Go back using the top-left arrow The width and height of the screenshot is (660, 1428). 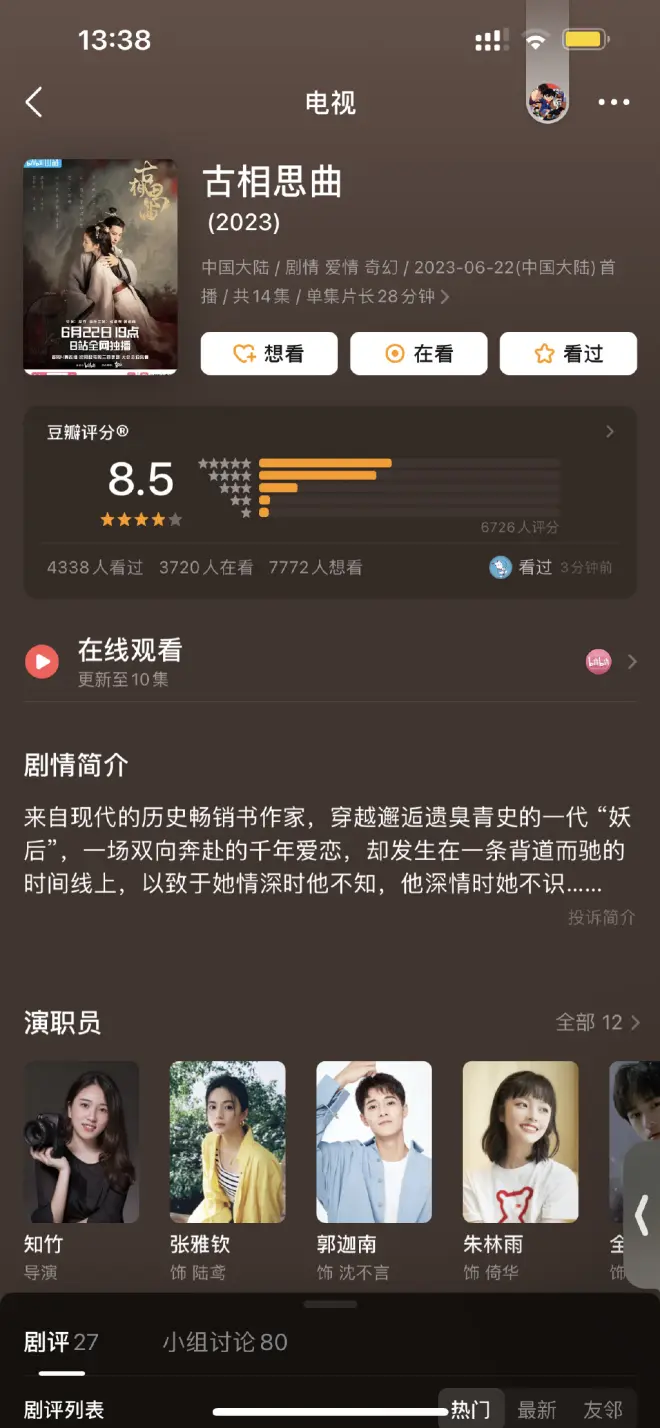tap(34, 102)
